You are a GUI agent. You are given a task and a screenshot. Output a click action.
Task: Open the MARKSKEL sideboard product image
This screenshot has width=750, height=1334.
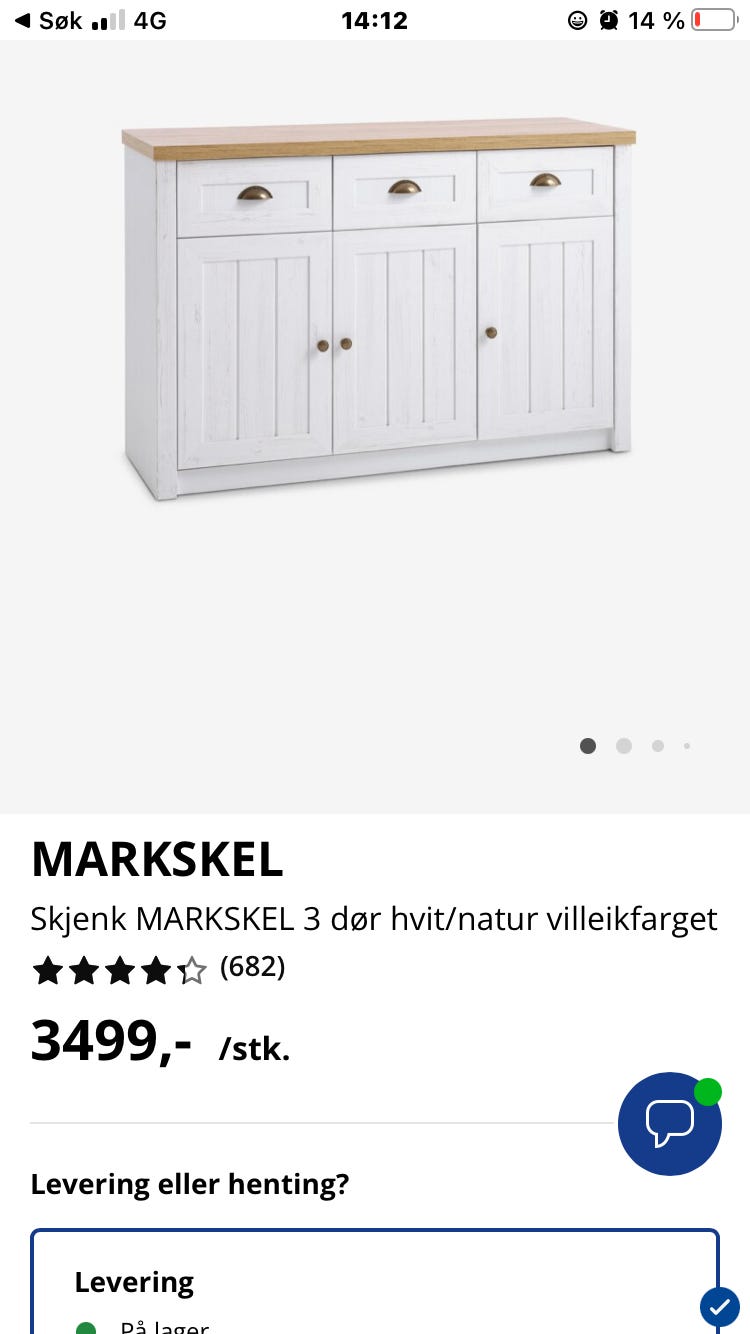[x=378, y=310]
